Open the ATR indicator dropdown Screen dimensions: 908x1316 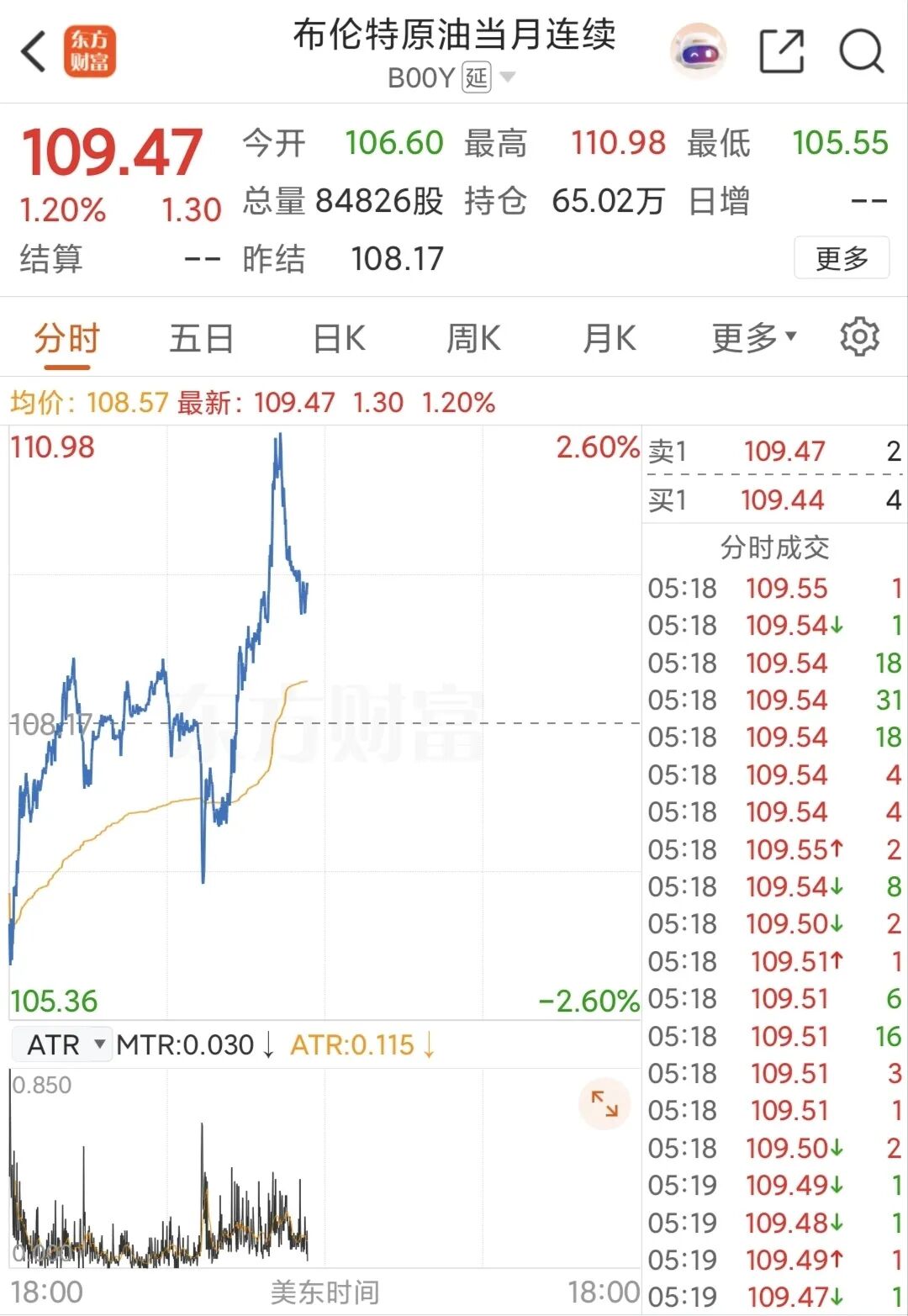pyautogui.click(x=61, y=1044)
